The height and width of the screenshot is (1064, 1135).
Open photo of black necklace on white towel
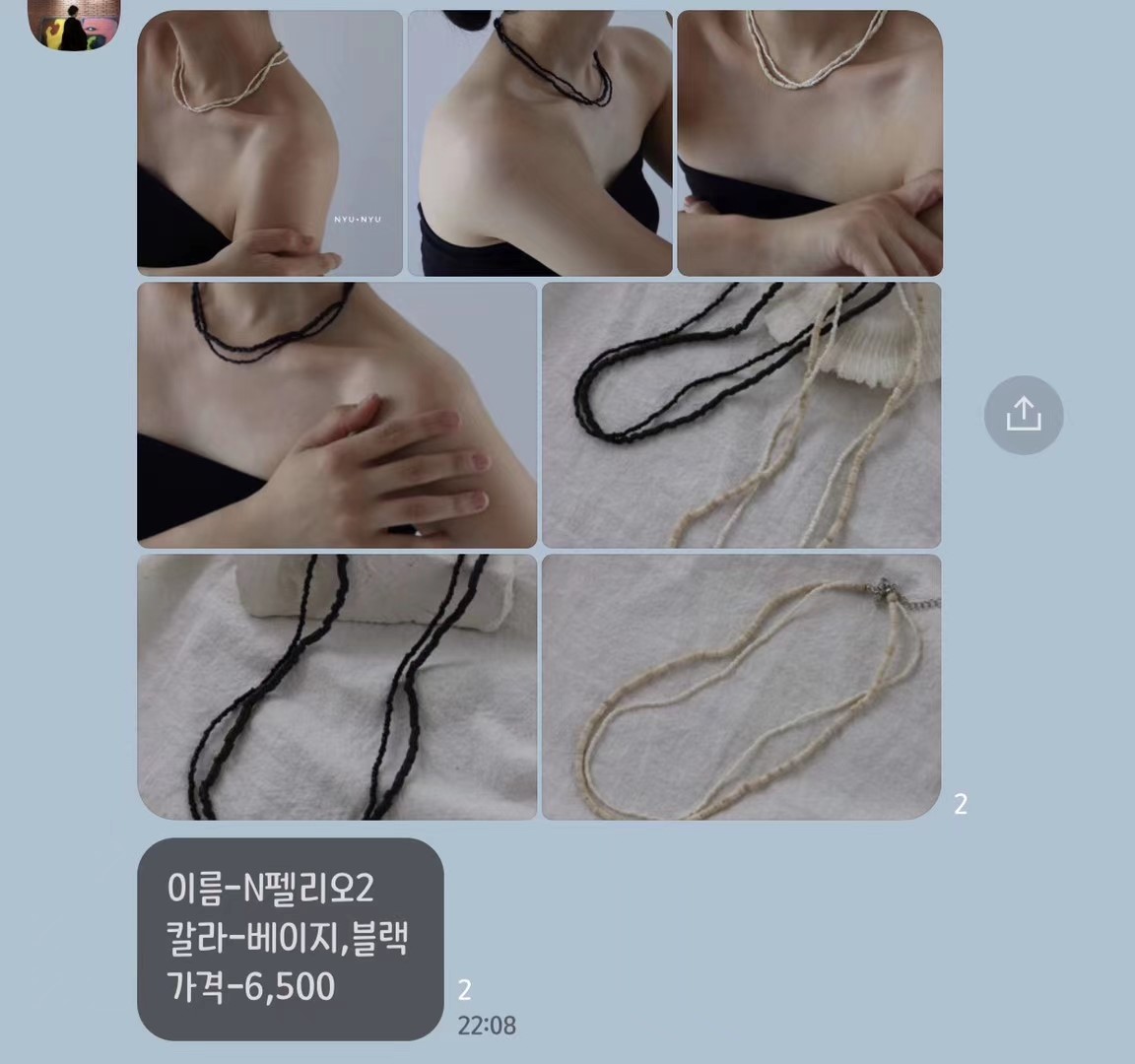(x=337, y=687)
